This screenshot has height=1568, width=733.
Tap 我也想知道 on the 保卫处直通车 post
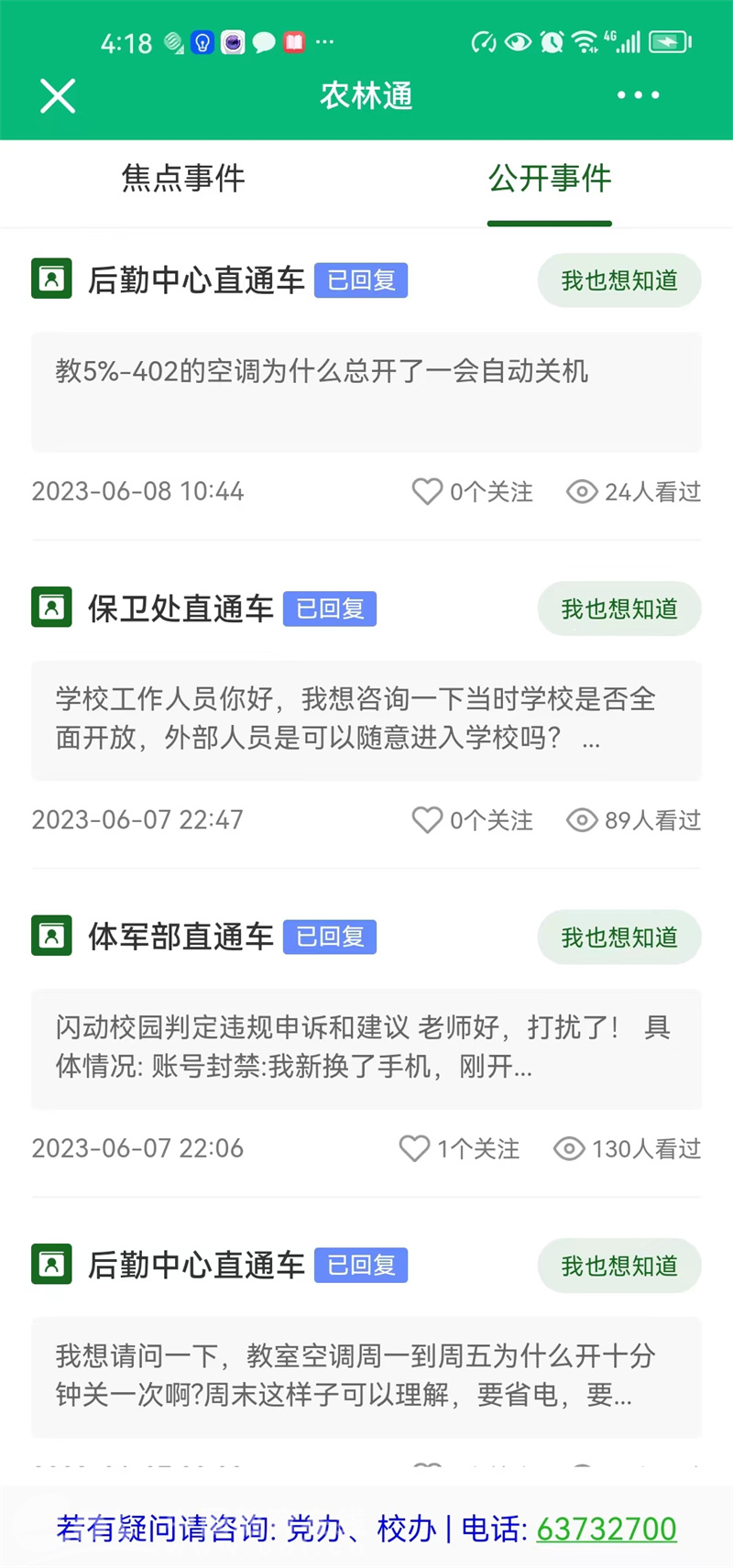coord(619,609)
